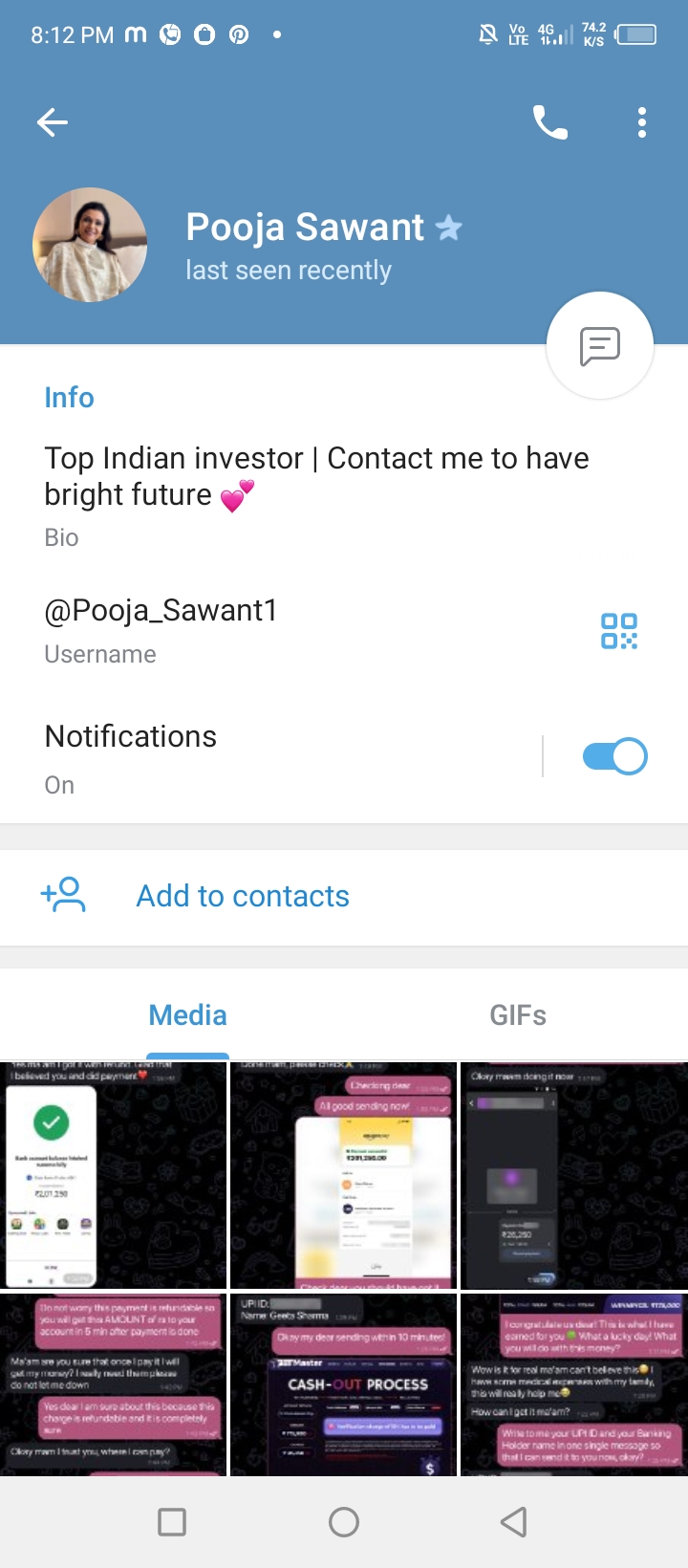Image resolution: width=688 pixels, height=1568 pixels.
Task: Select the Media tab
Action: click(x=187, y=1015)
